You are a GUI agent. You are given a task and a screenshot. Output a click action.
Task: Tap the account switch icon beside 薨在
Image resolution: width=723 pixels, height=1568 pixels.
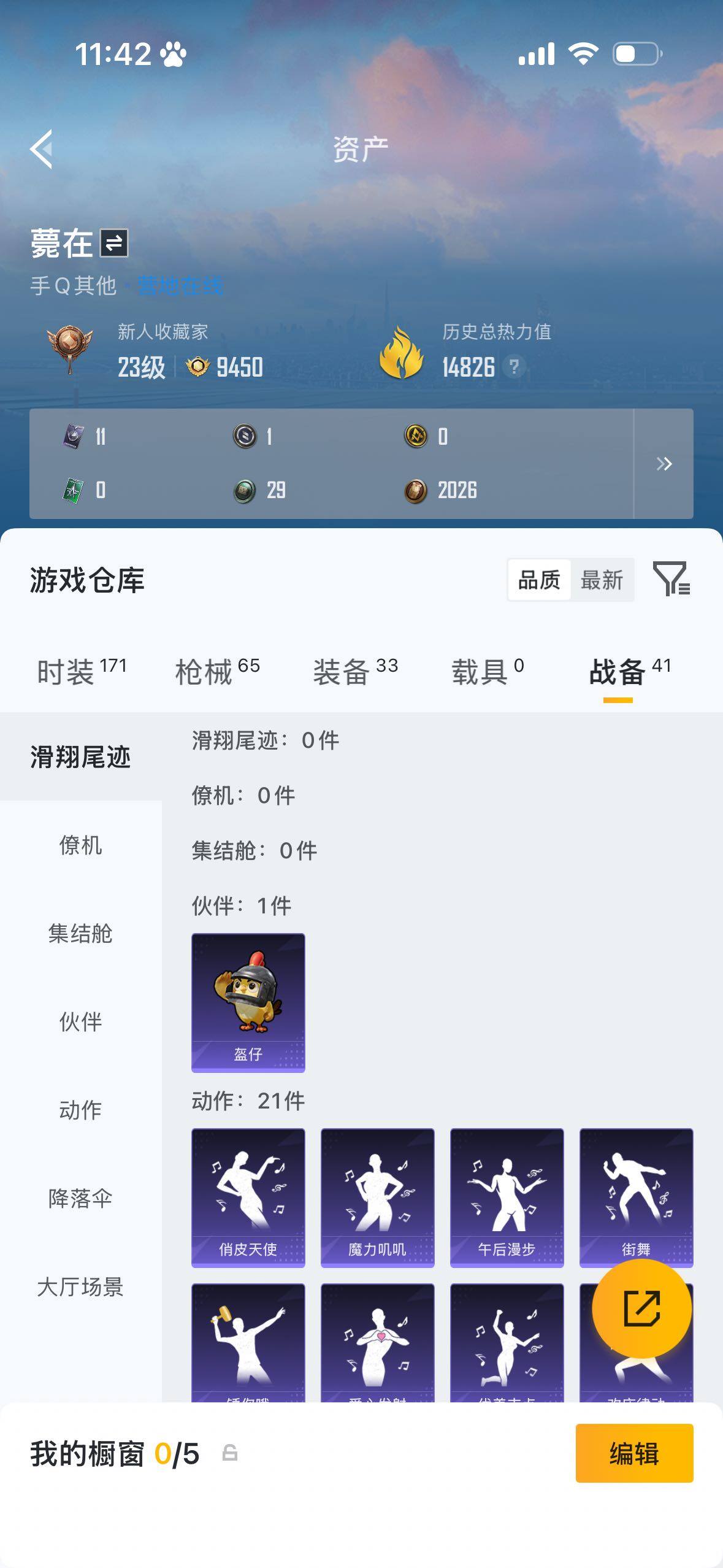114,244
